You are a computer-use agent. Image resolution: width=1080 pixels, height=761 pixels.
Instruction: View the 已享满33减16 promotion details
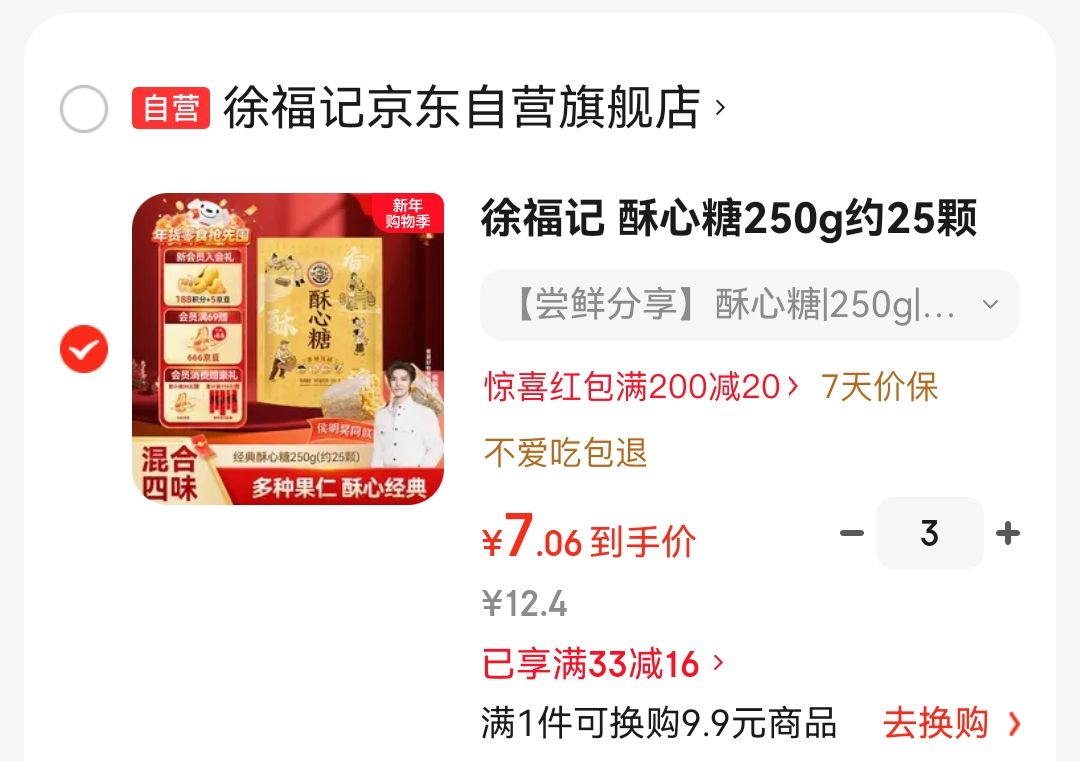(603, 664)
